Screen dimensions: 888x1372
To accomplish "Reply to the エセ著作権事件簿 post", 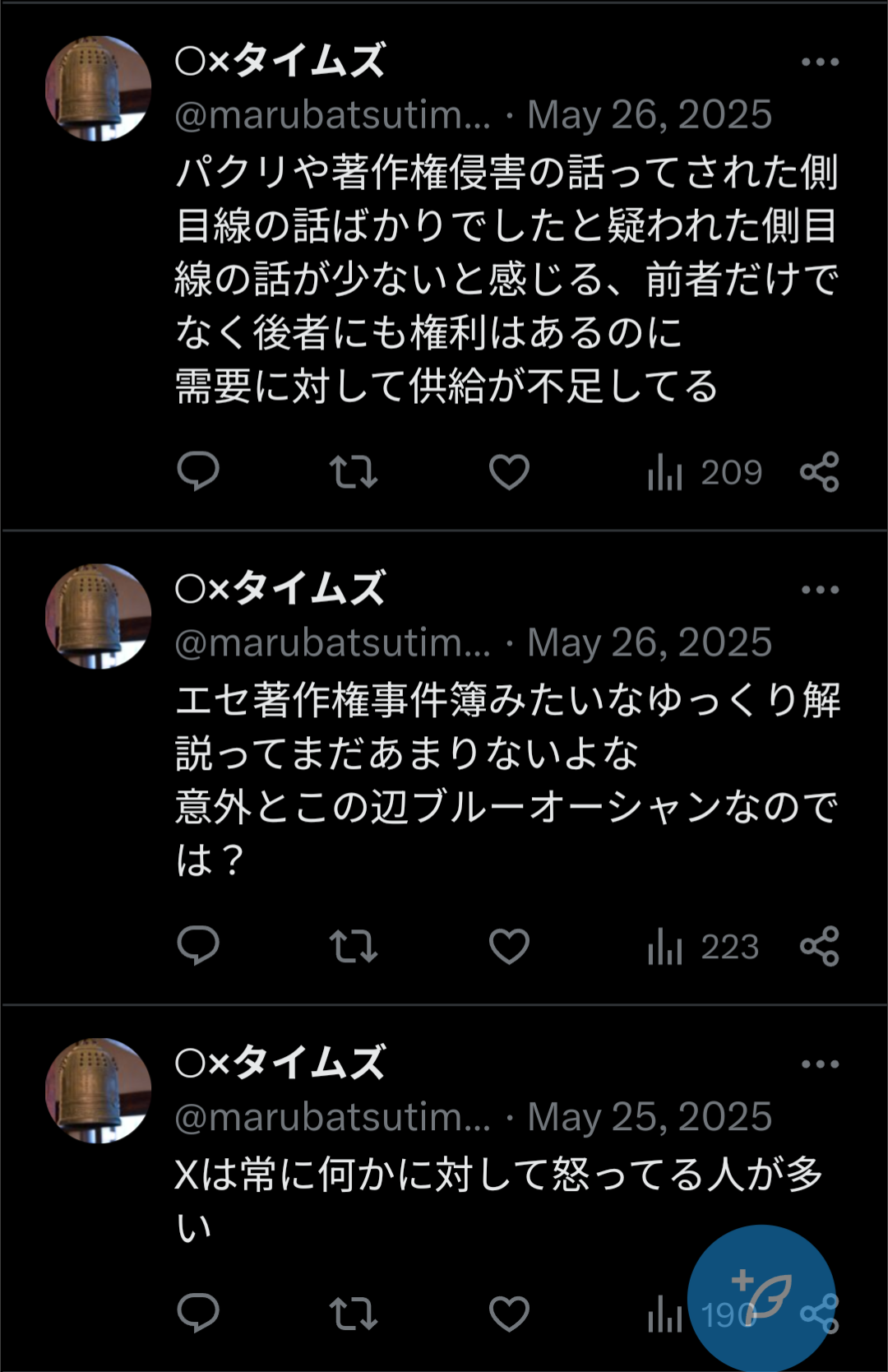I will [198, 946].
